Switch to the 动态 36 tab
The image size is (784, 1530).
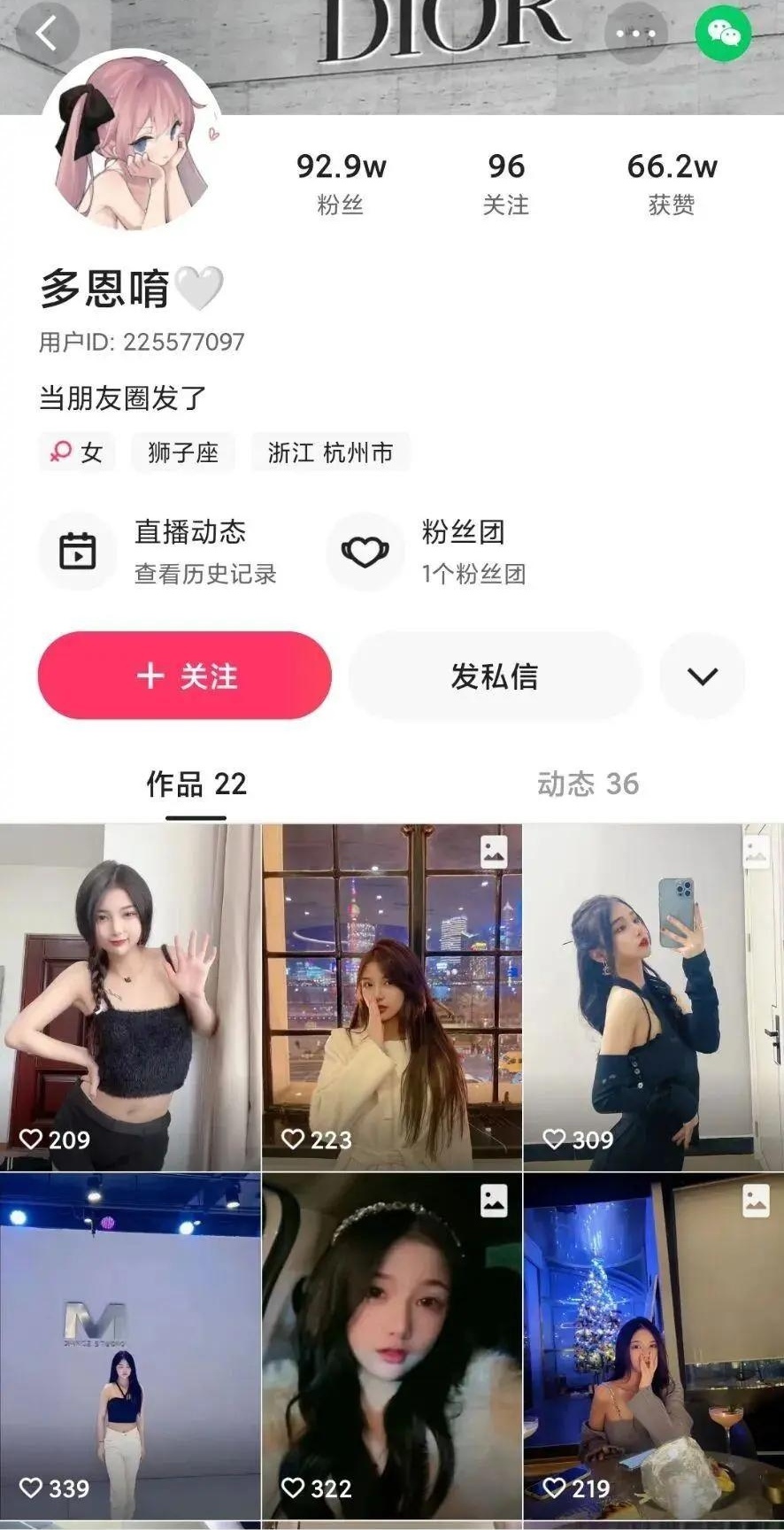tap(588, 784)
